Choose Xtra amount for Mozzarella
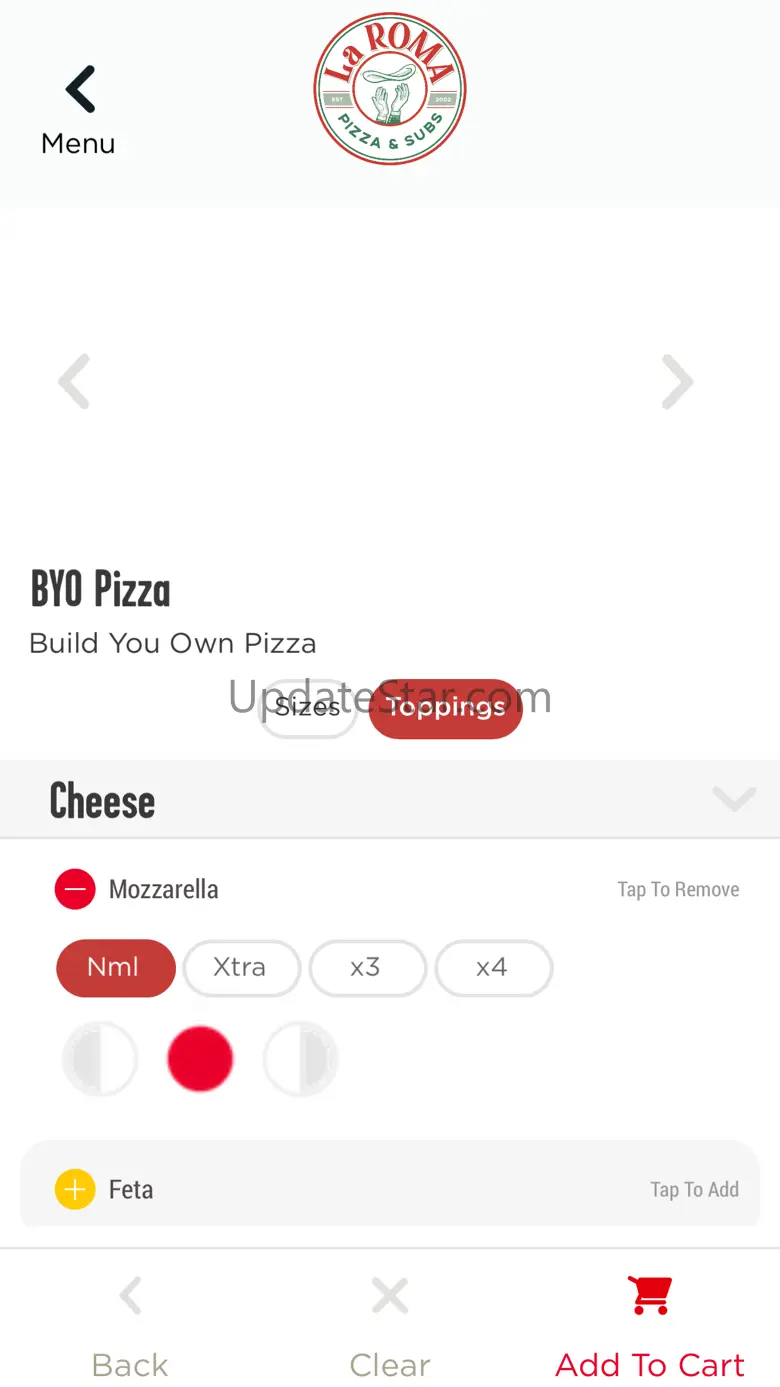The width and height of the screenshot is (780, 1387). [241, 968]
